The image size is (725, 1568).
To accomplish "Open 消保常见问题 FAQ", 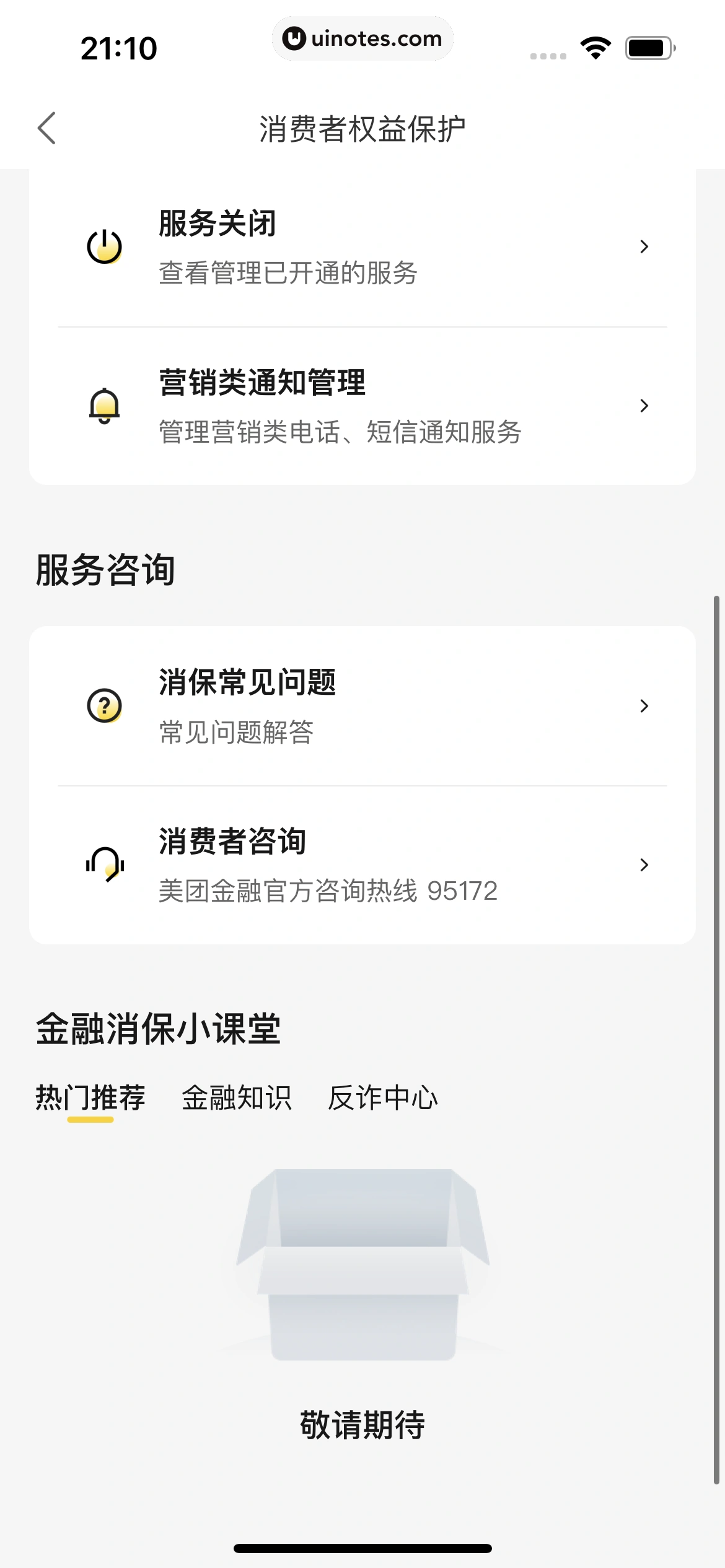I will coord(362,706).
